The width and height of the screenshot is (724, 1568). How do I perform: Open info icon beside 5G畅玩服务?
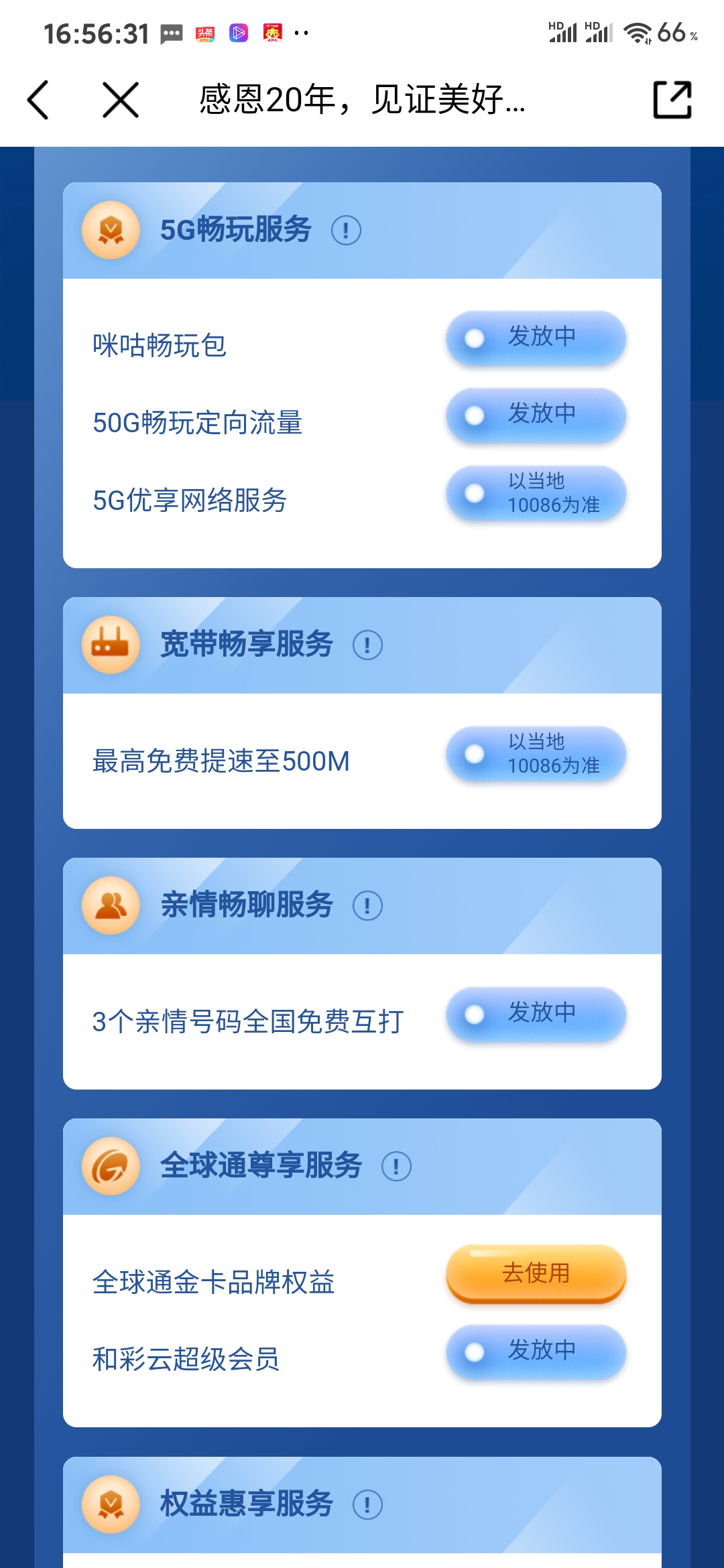(x=346, y=231)
